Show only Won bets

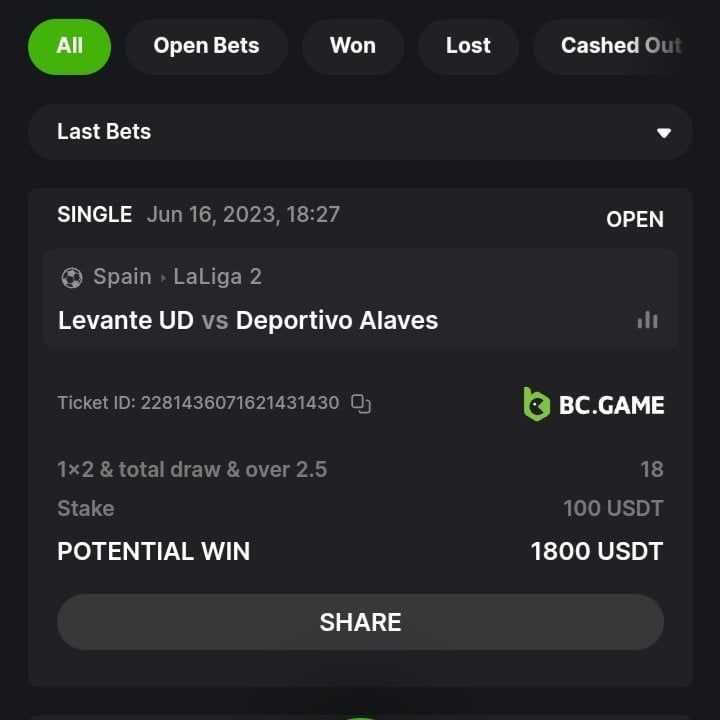click(352, 46)
